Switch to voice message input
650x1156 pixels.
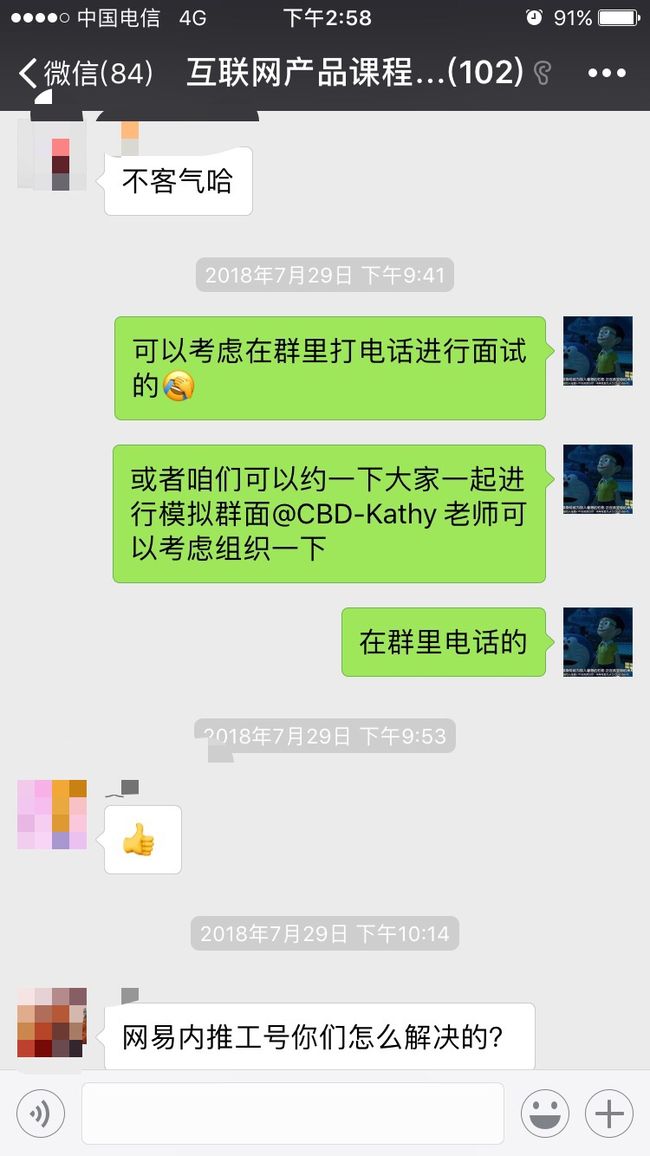41,1113
